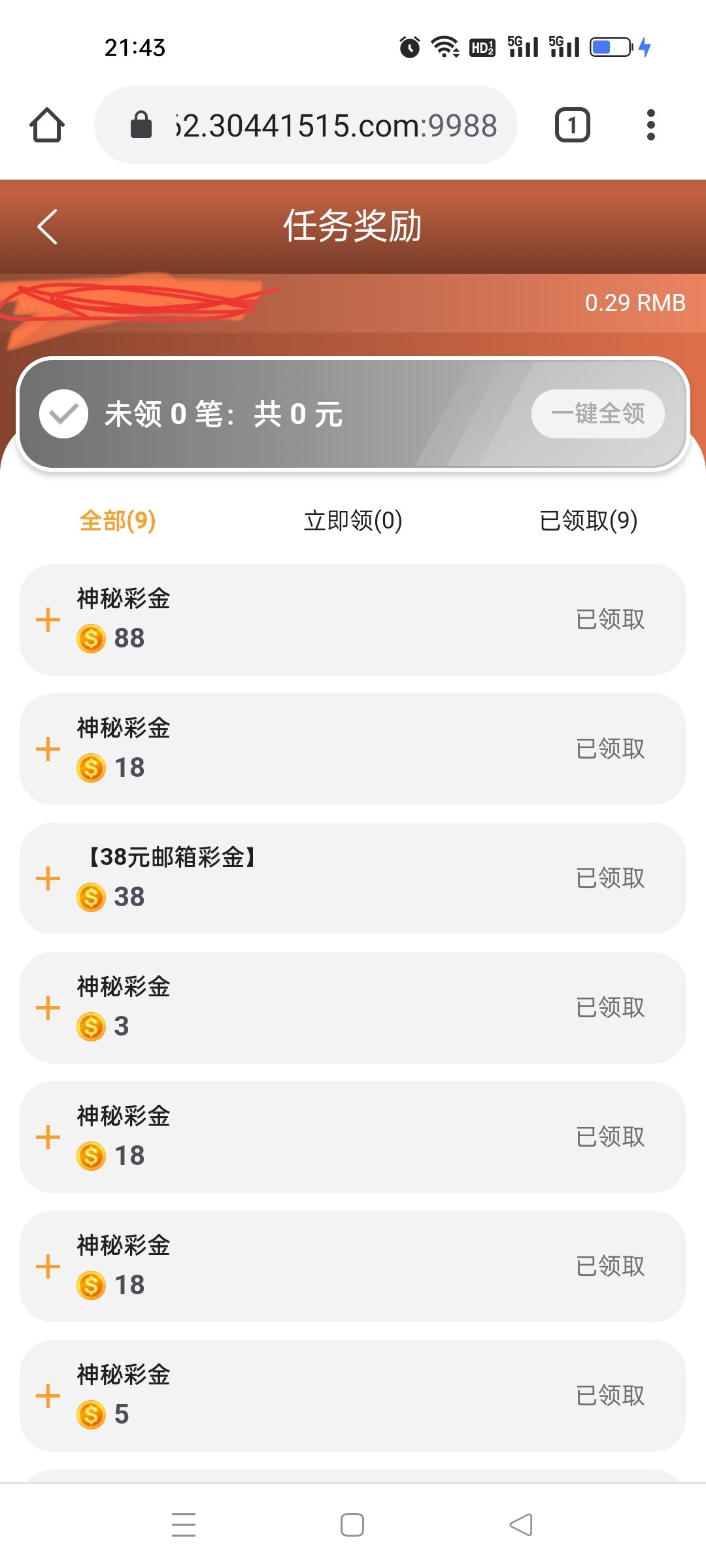This screenshot has height=1568, width=706.
Task: Switch to the 立即领(0) tab
Action: click(x=353, y=521)
